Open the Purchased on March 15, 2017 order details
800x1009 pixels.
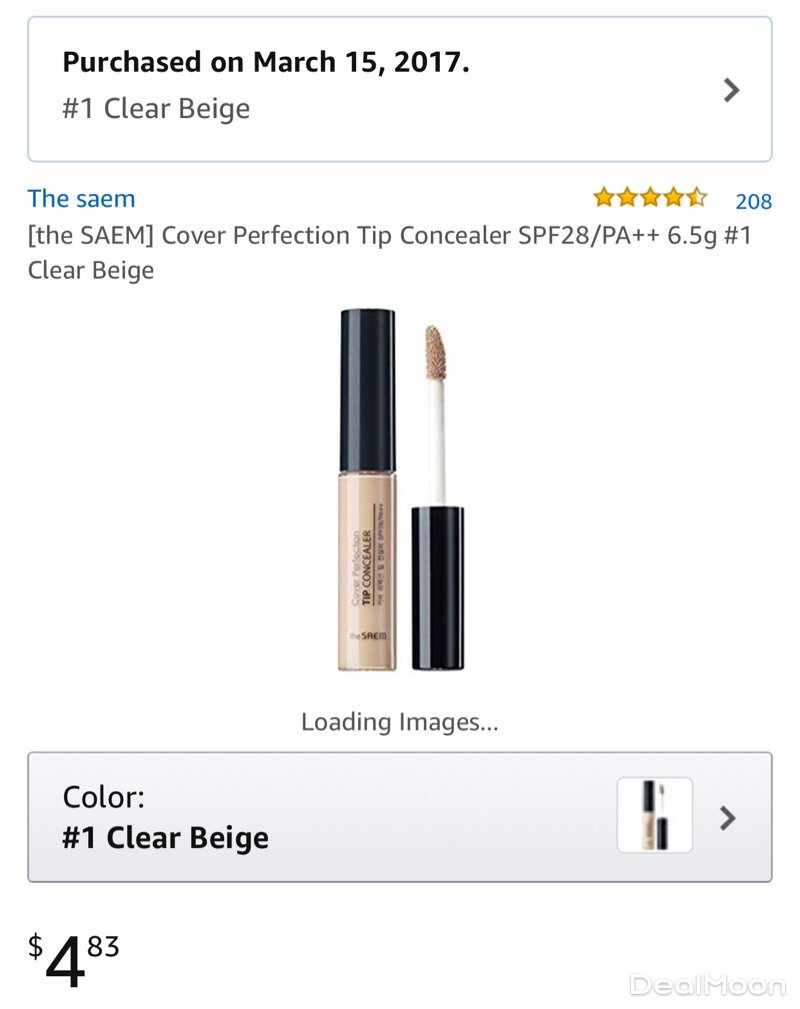coord(399,89)
